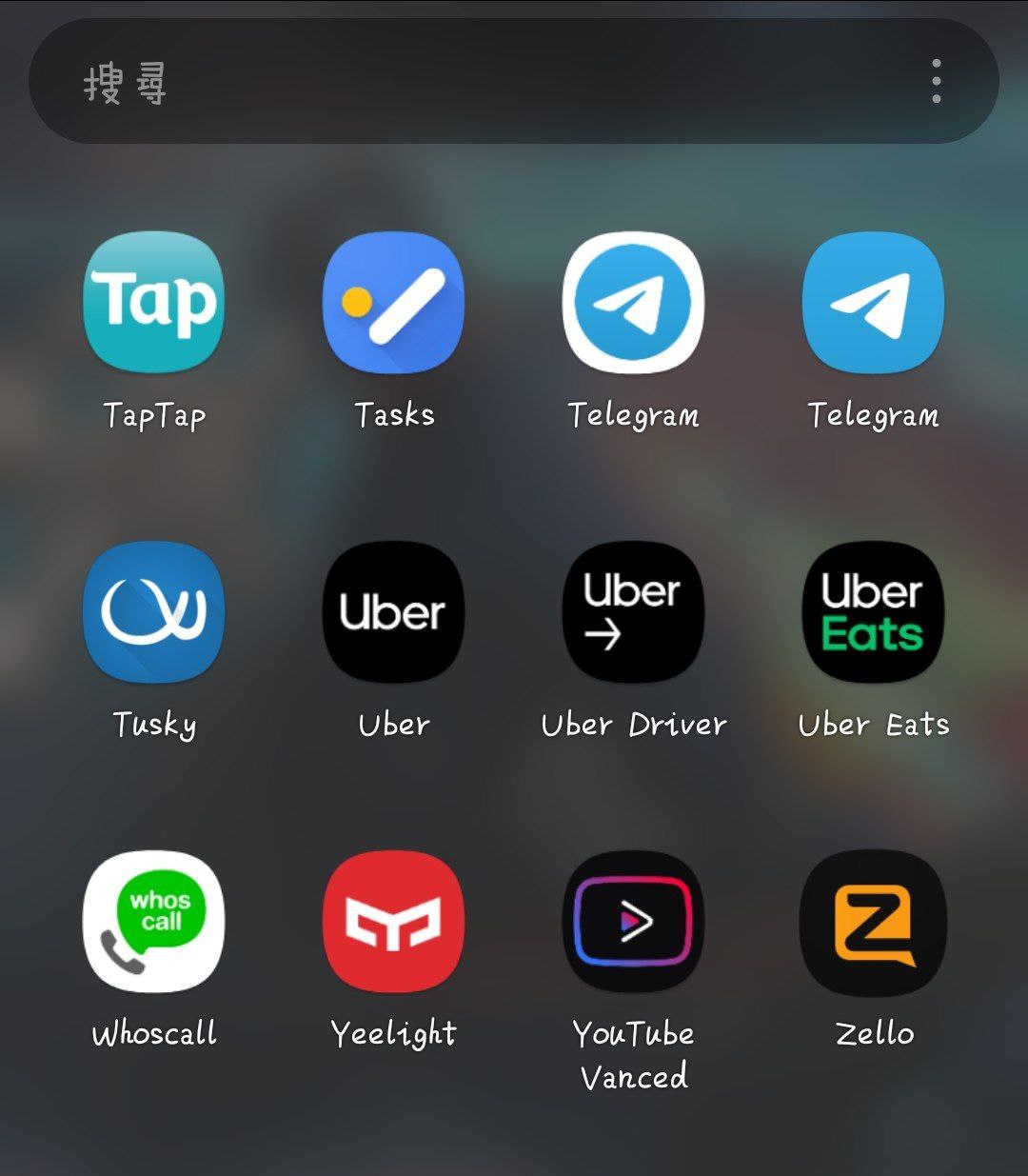Screen dimensions: 1028x1176
Task: Open Google Tasks
Action: pos(394,303)
